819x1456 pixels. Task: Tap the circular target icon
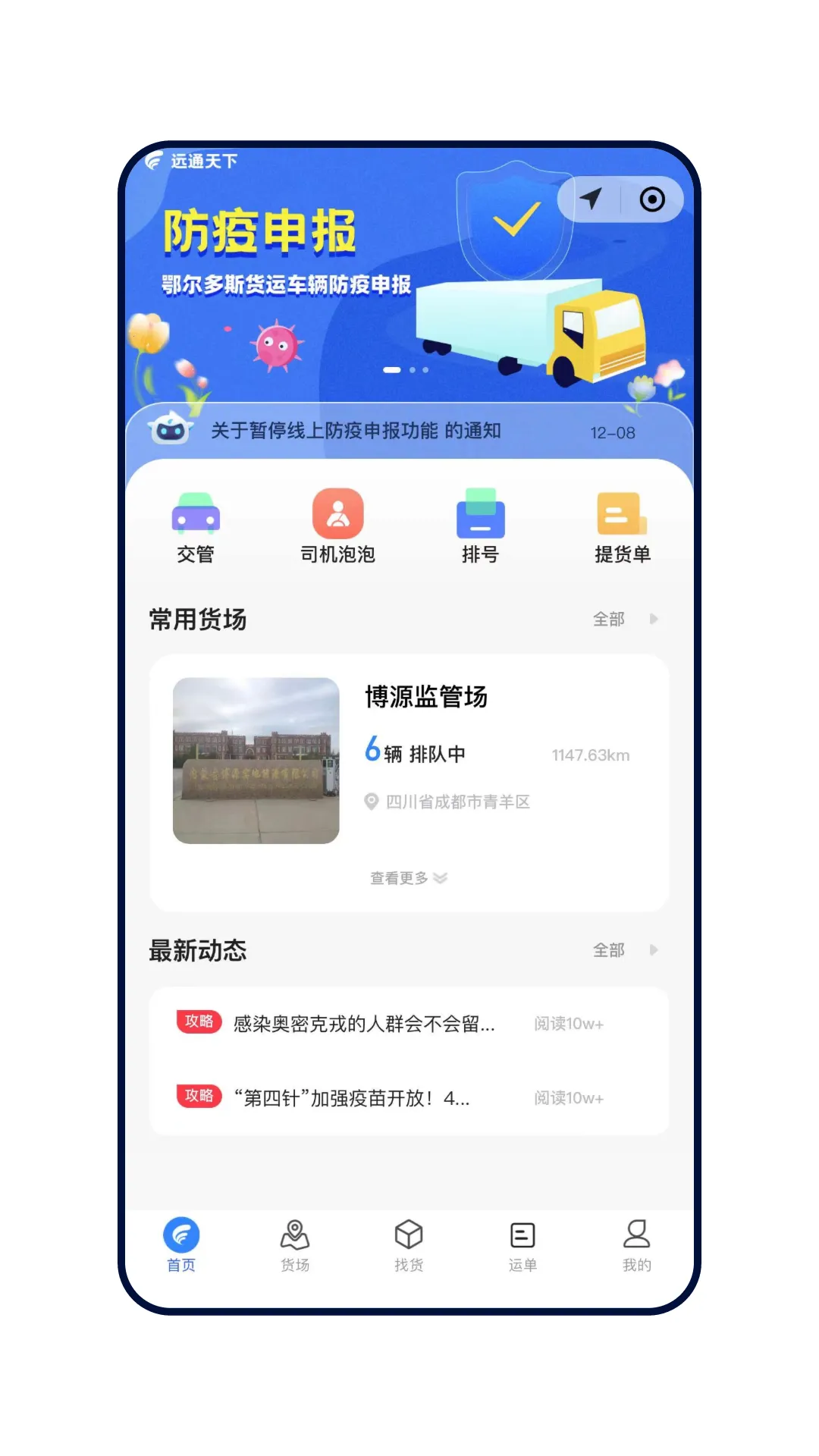[652, 199]
